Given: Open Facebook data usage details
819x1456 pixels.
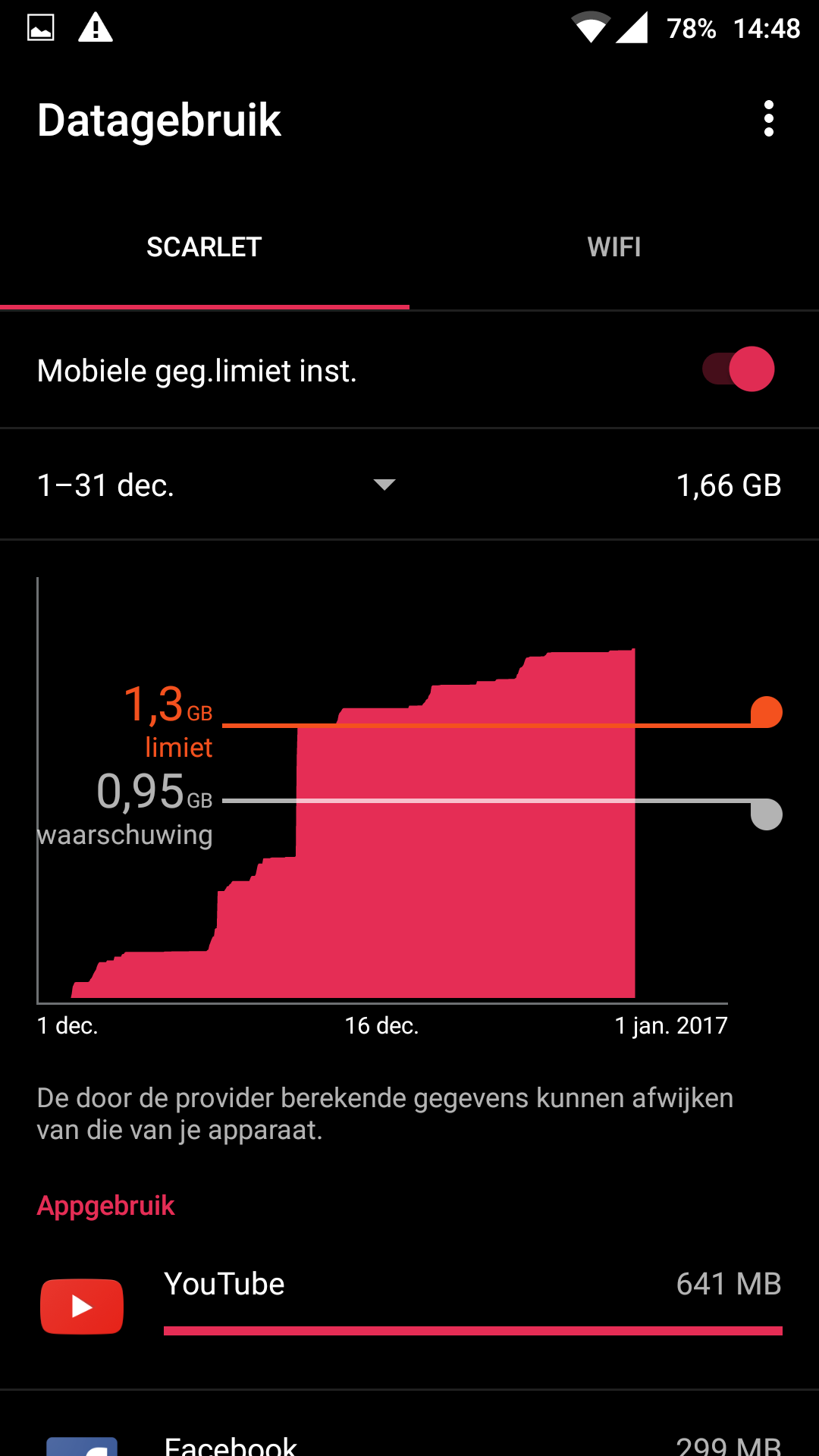Looking at the screenshot, I should [x=409, y=1441].
